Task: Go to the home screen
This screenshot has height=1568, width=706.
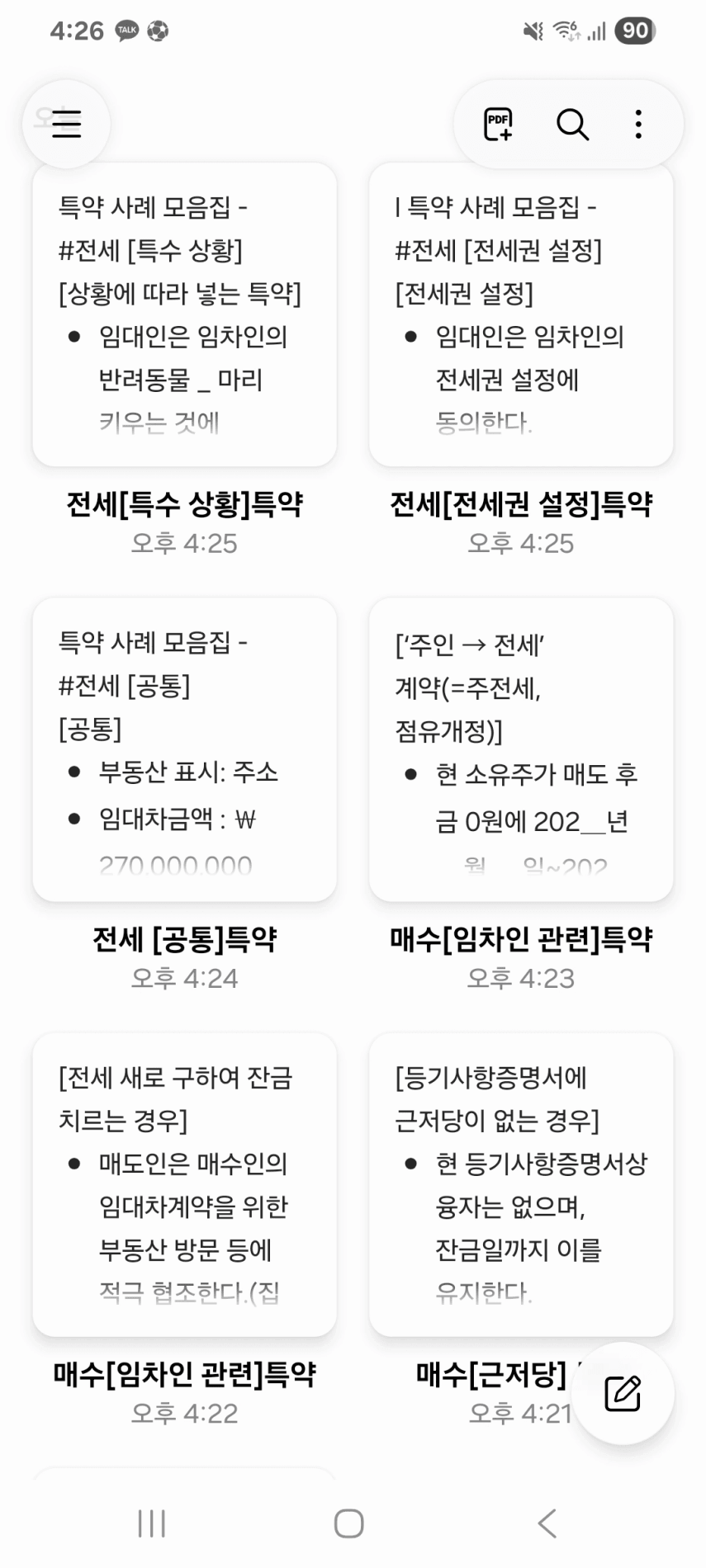Action: pyautogui.click(x=348, y=1523)
